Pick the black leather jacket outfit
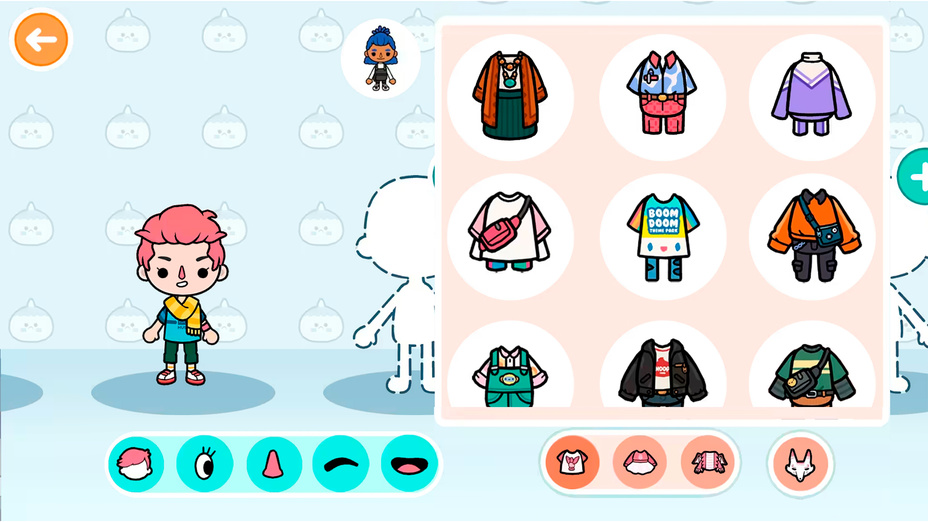Viewport: 928px width, 522px height. point(662,372)
